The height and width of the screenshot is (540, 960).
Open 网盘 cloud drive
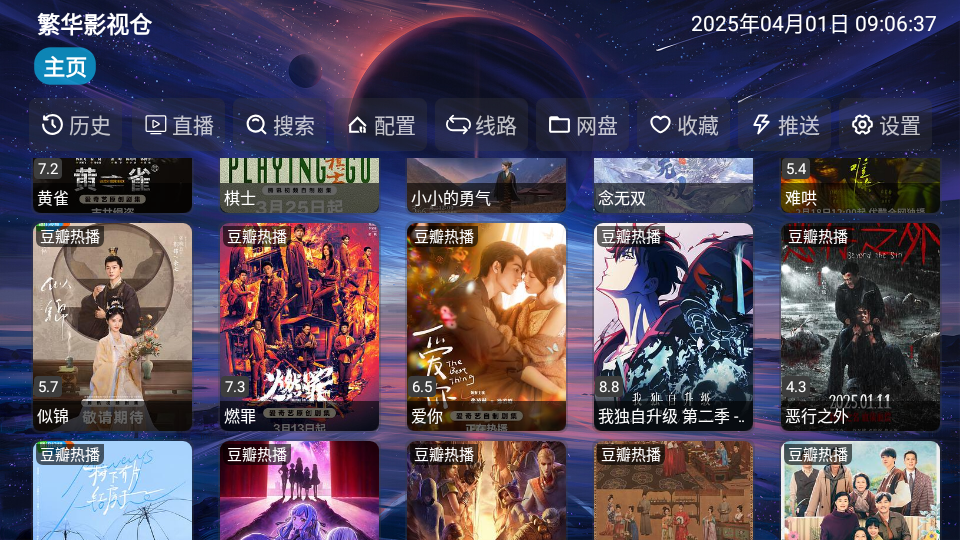pos(583,125)
